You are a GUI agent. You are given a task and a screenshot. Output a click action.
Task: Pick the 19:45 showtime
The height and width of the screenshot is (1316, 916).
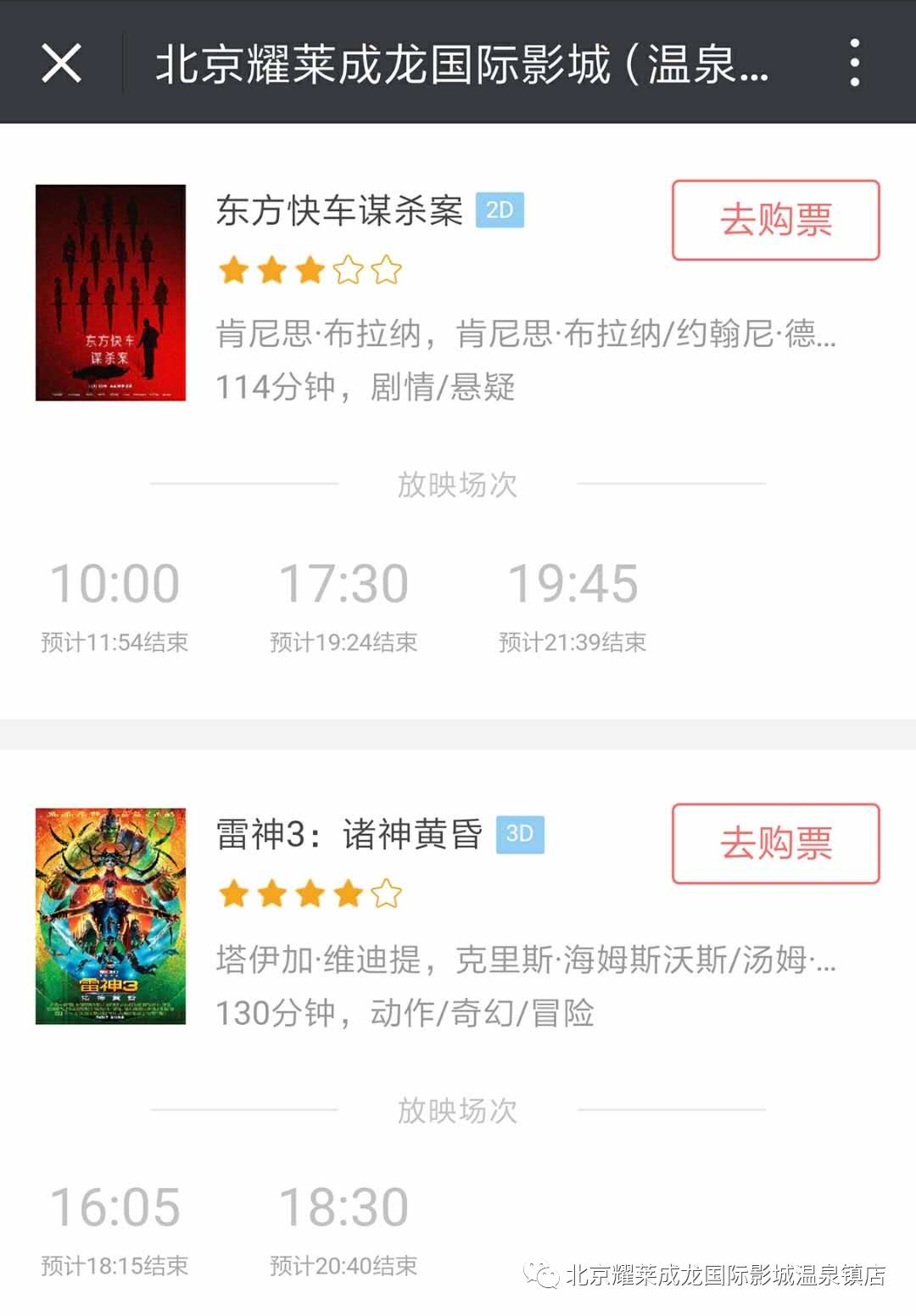(x=572, y=604)
